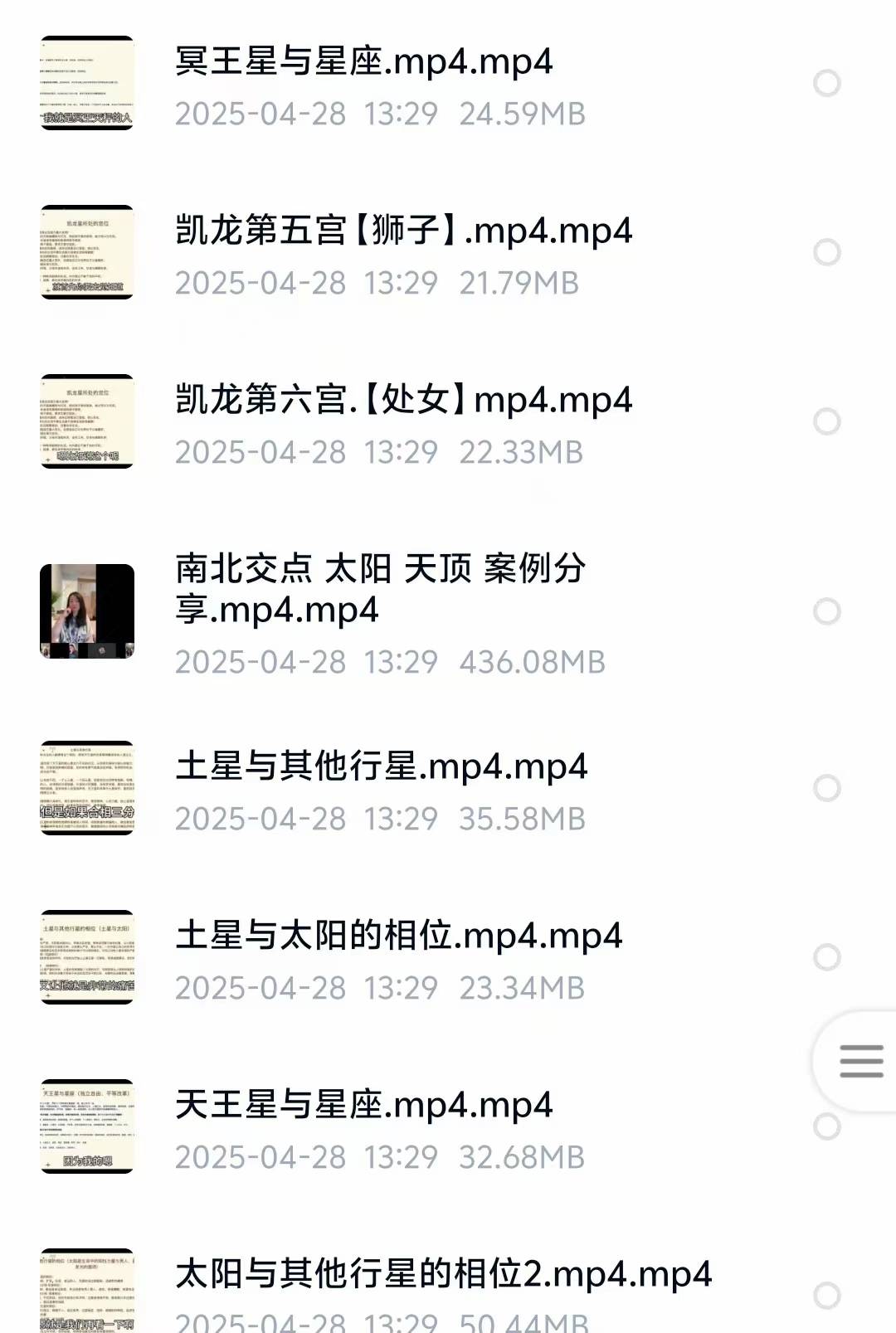
Task: Open 土星与太阳的相位.mp4 video
Action: (x=398, y=937)
